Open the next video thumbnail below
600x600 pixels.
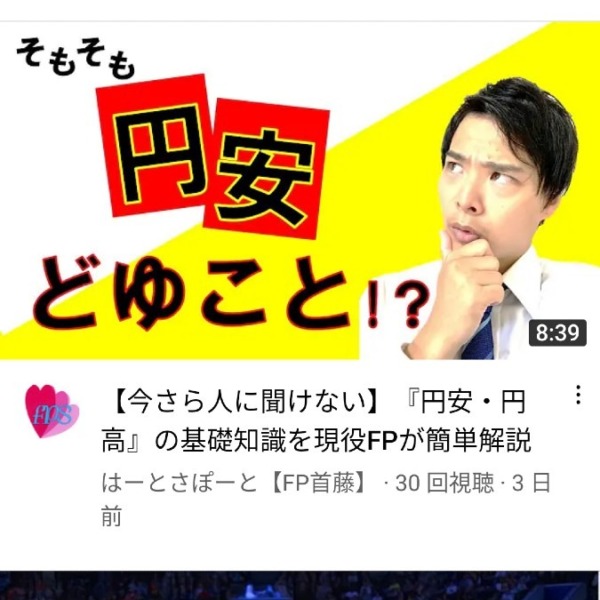point(300,586)
